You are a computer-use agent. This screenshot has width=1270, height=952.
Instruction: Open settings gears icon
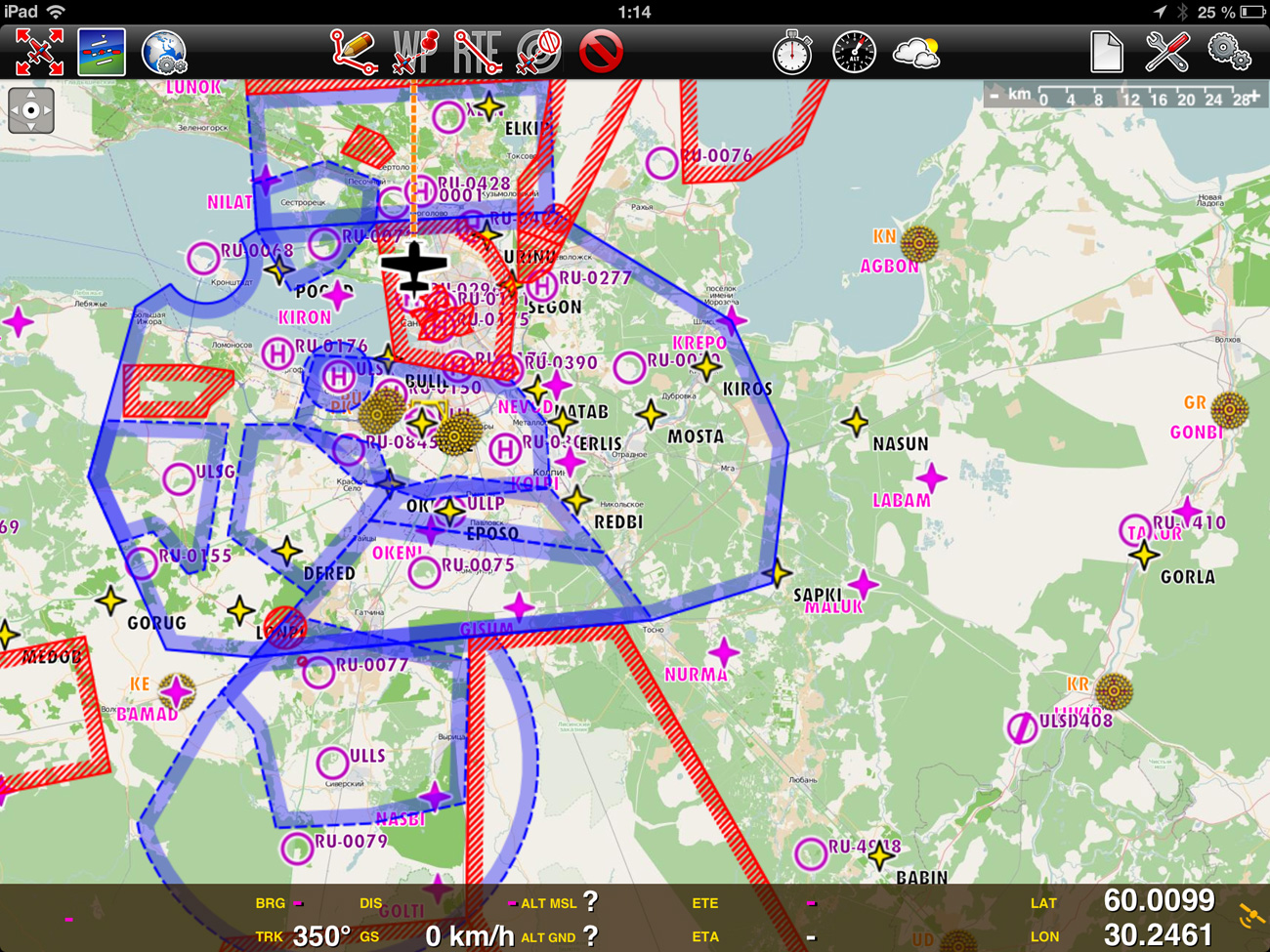[1228, 52]
